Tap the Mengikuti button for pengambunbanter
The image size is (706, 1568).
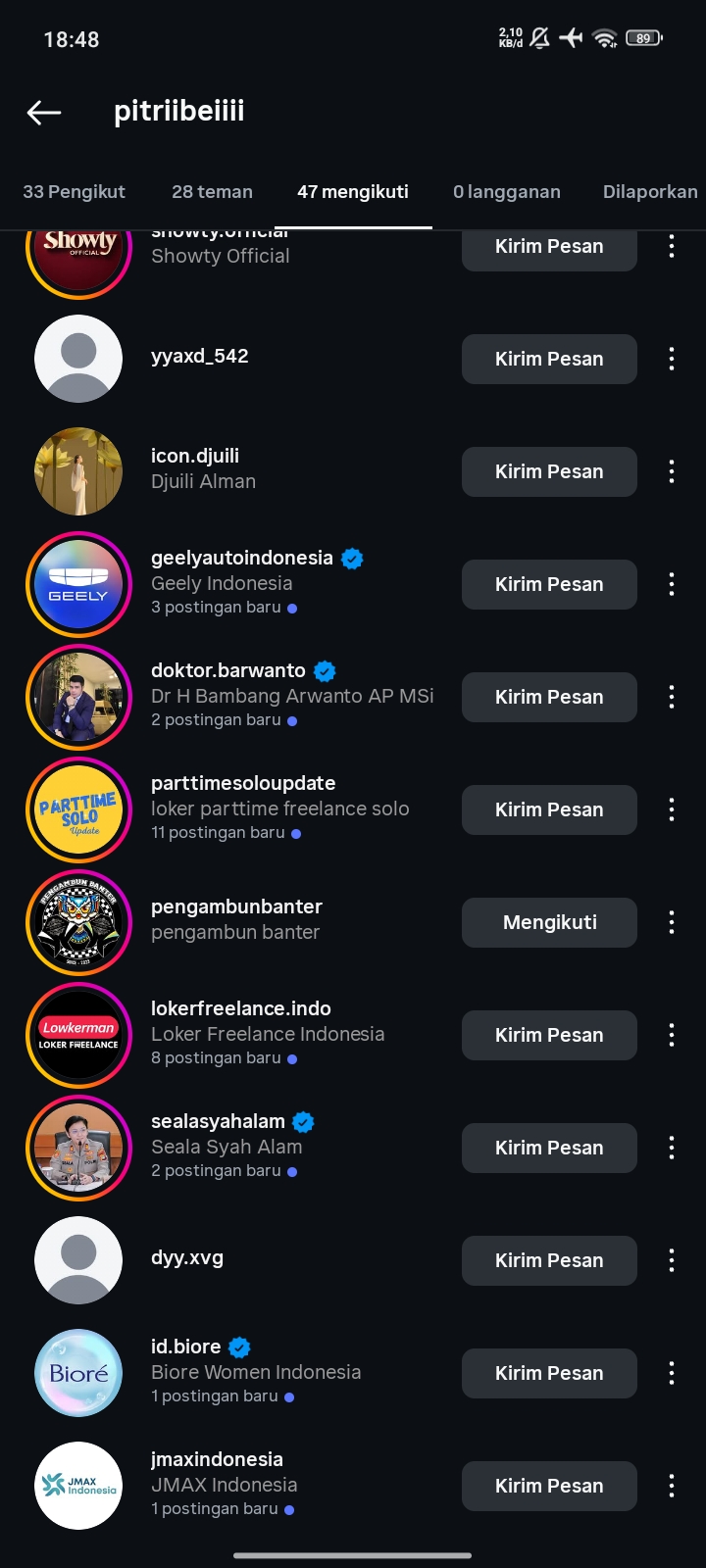(549, 922)
